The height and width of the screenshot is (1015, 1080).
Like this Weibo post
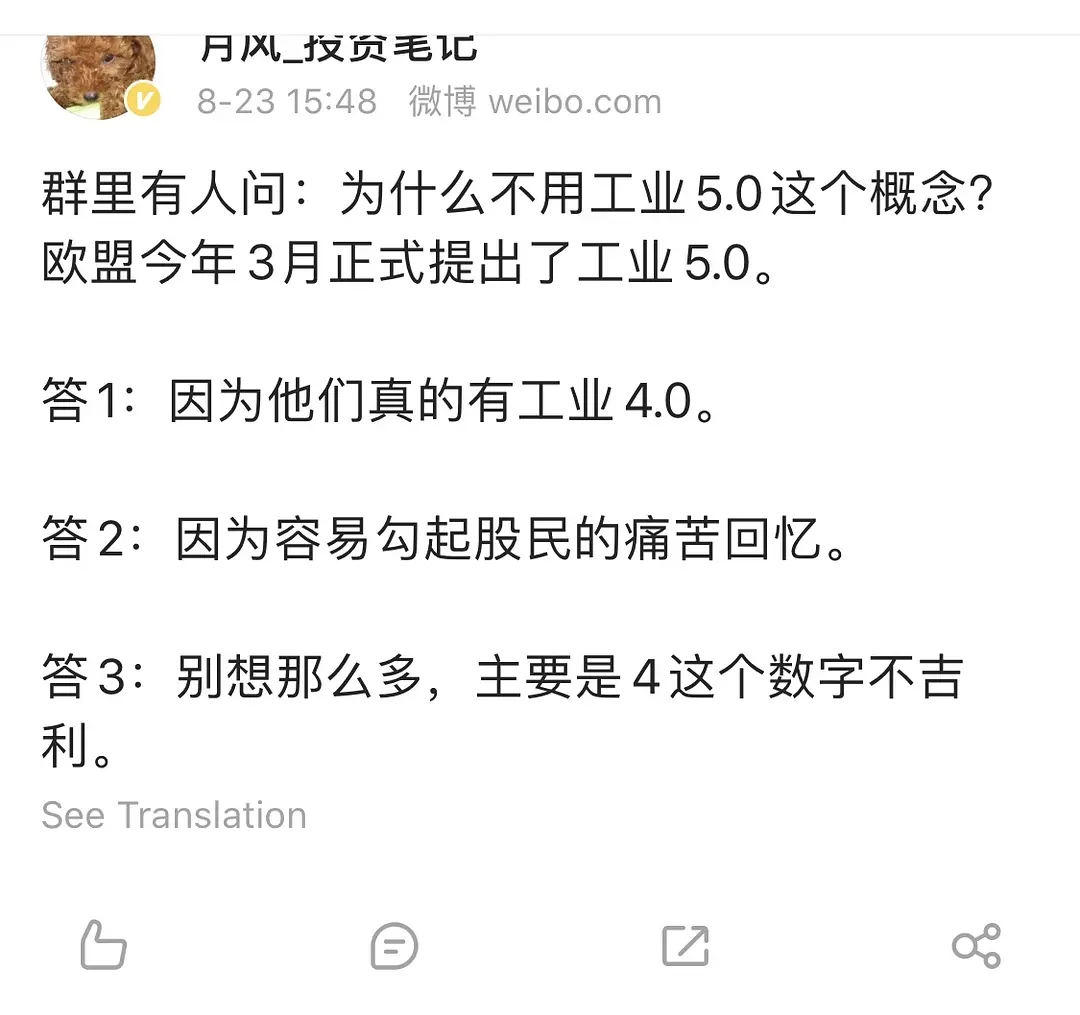[103, 945]
